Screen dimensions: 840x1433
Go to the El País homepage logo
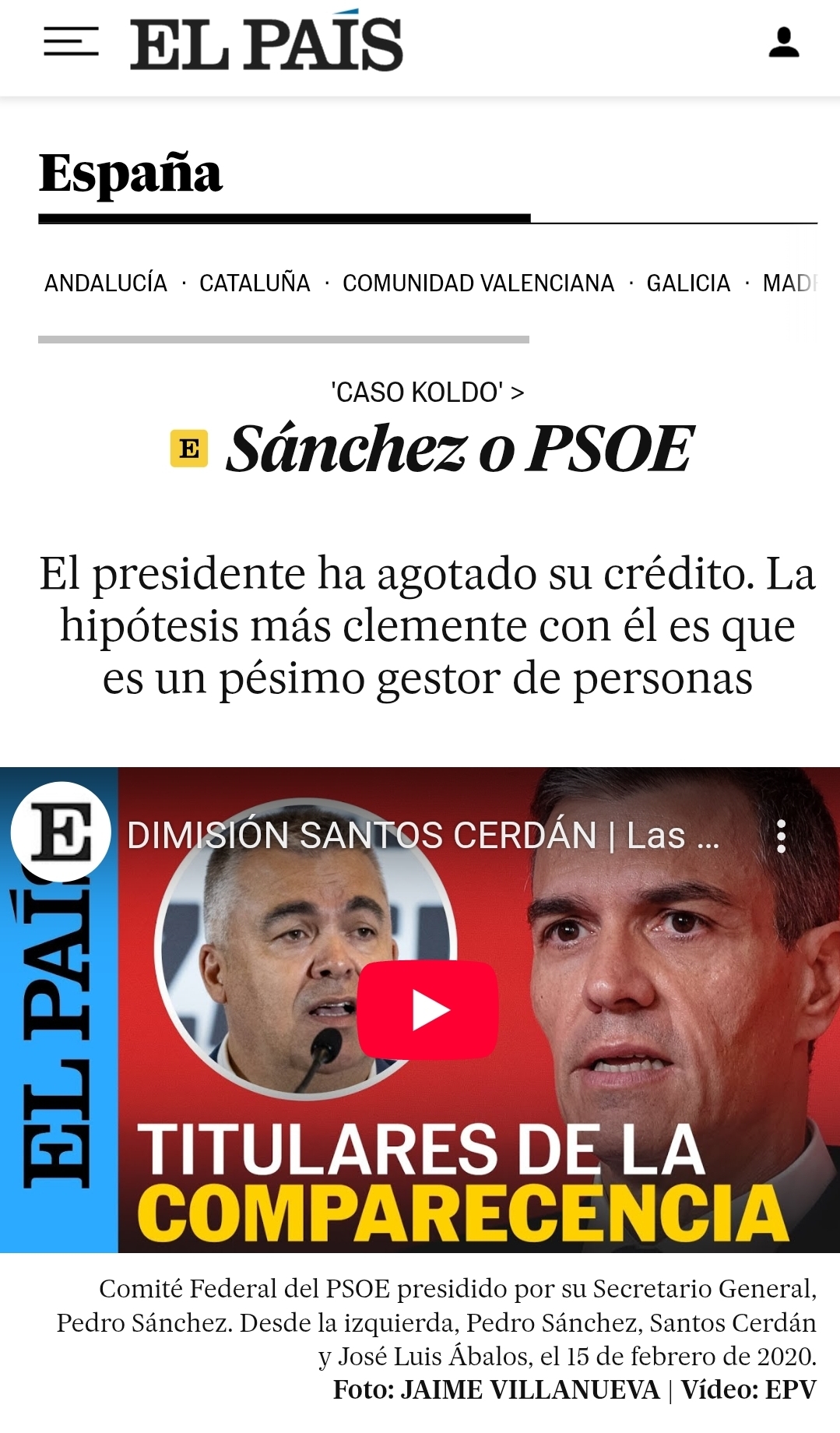[266, 42]
